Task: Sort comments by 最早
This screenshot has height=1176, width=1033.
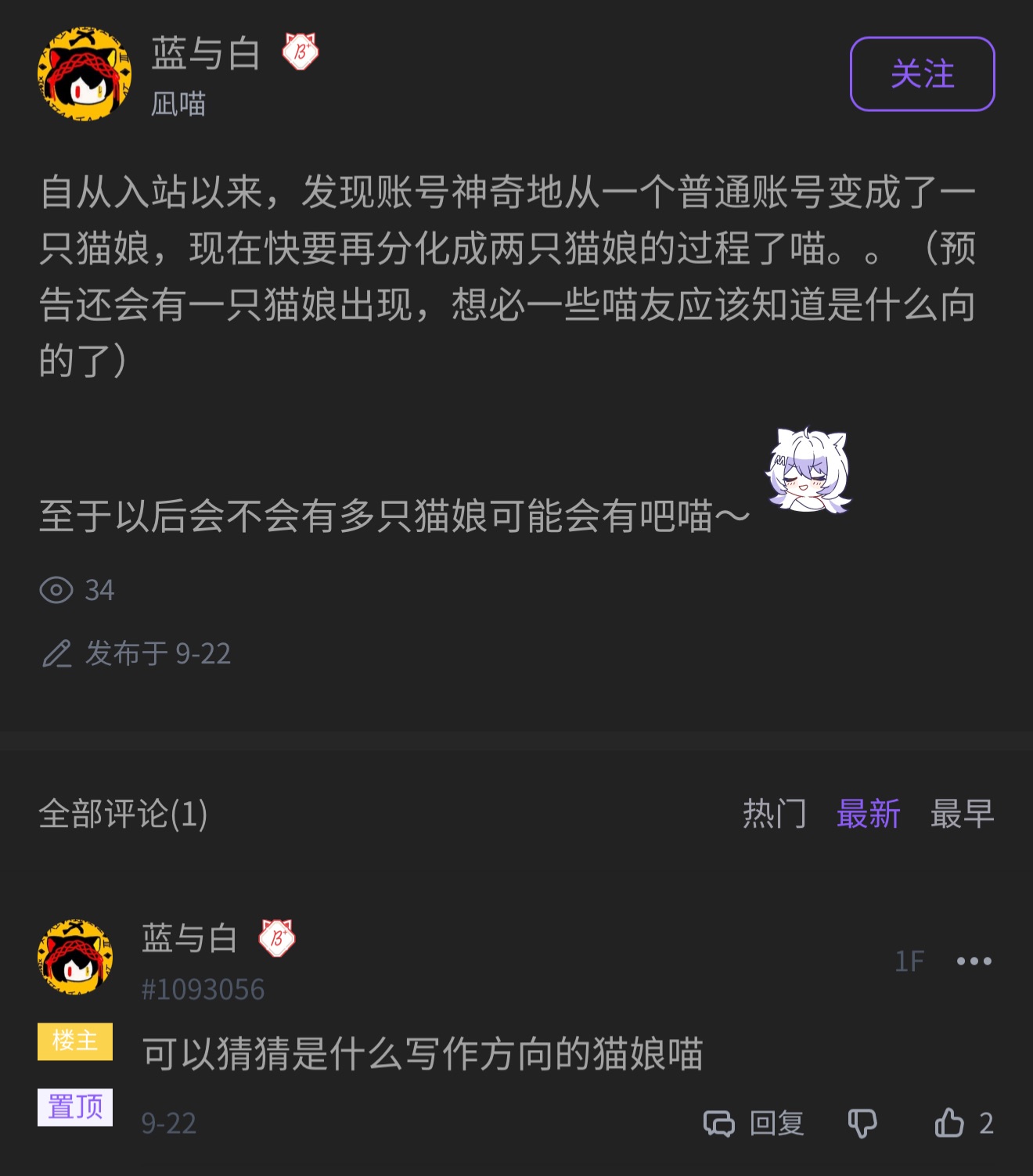Action: pyautogui.click(x=962, y=814)
